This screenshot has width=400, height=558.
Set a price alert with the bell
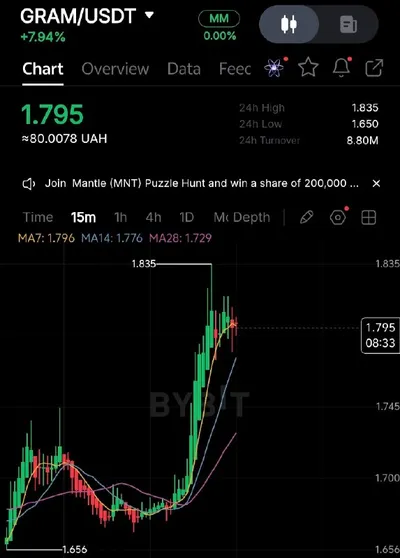(341, 68)
